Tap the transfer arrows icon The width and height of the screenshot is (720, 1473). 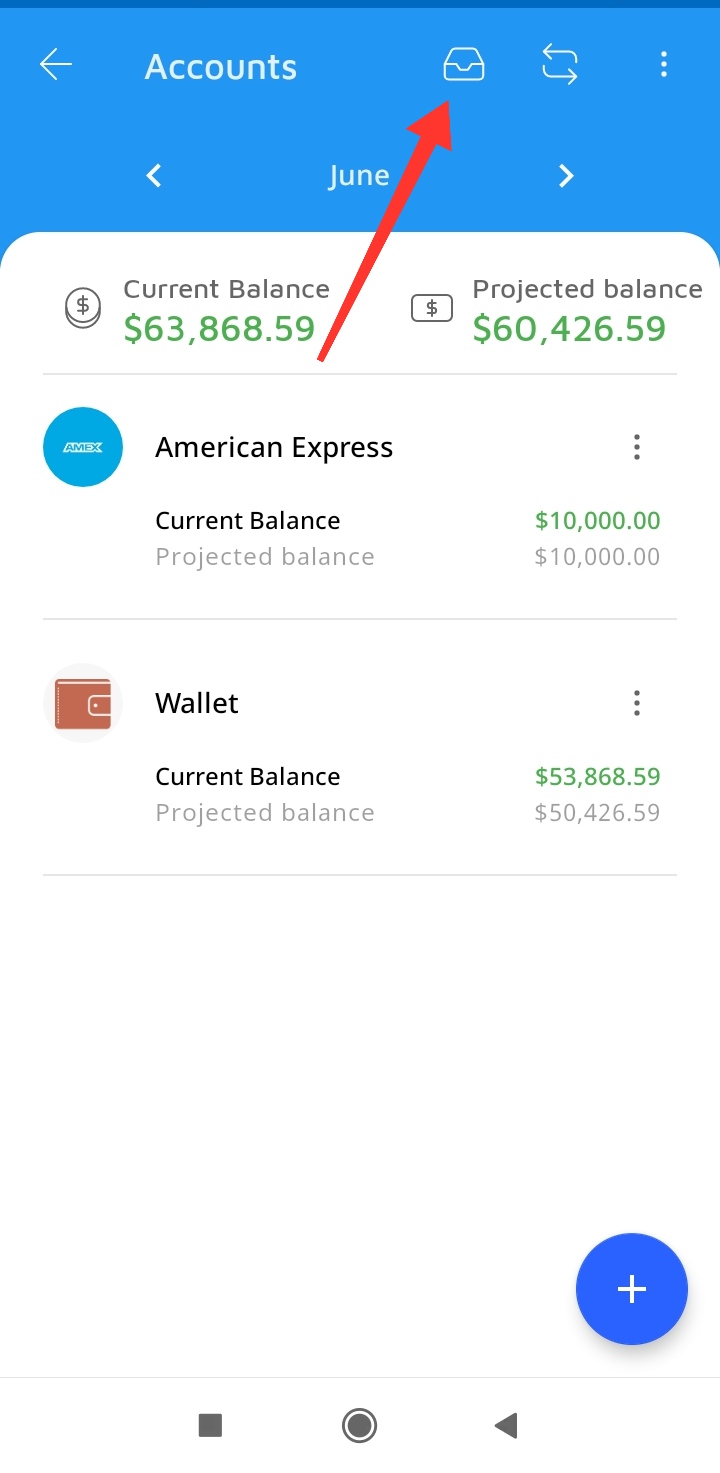[x=560, y=66]
